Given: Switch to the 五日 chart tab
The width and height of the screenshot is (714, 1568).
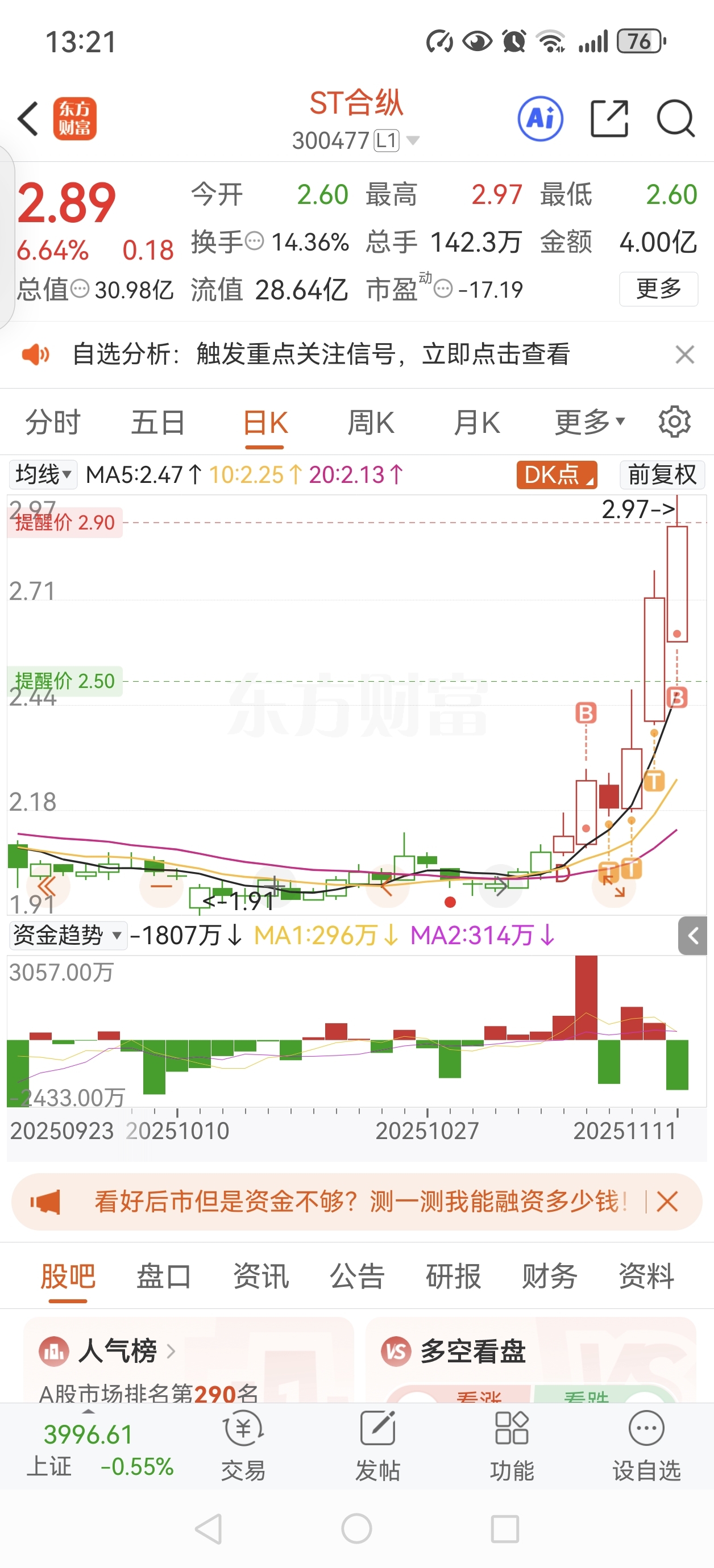Looking at the screenshot, I should click(158, 423).
